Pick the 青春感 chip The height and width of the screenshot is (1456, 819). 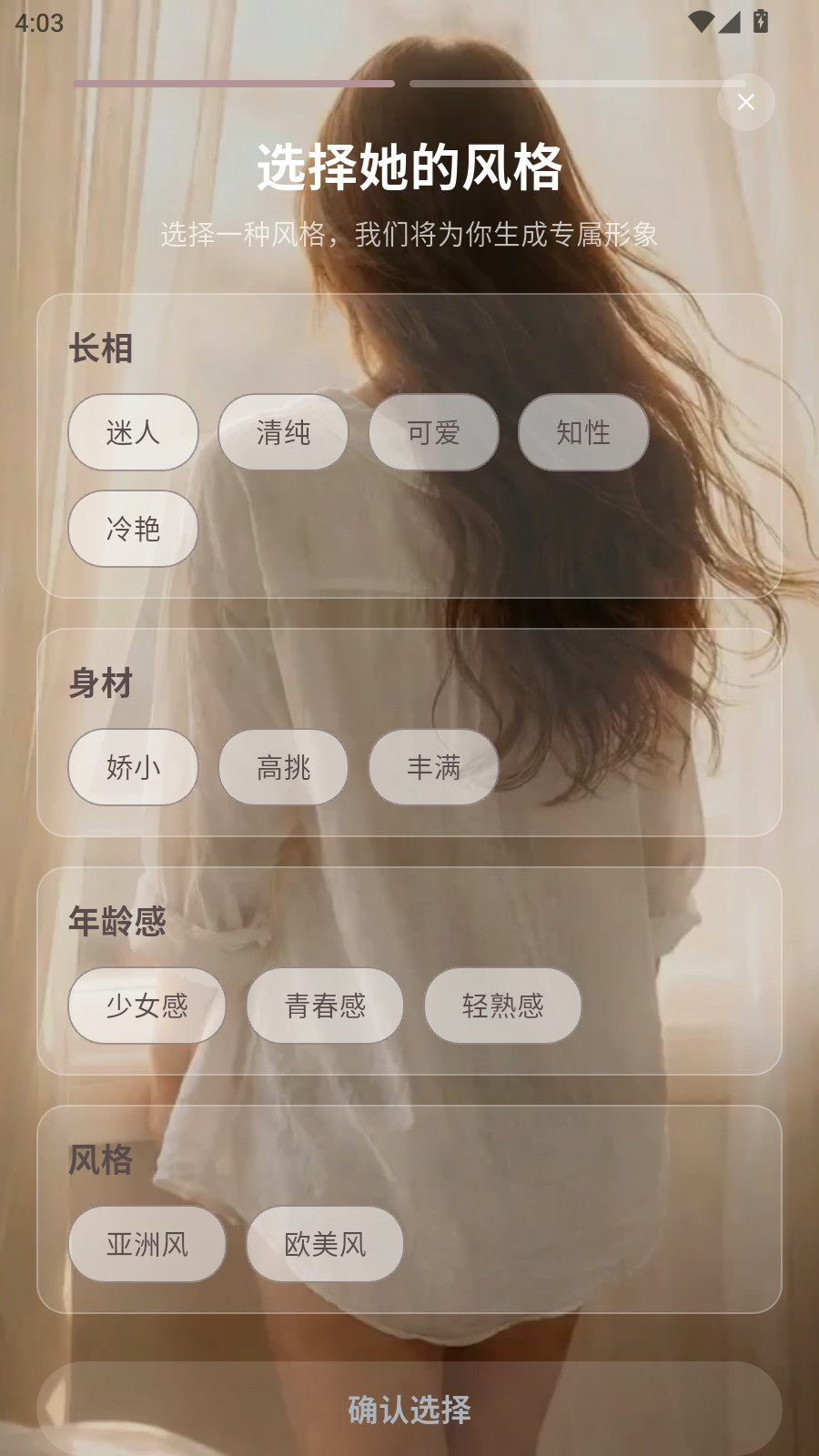pyautogui.click(x=325, y=1006)
